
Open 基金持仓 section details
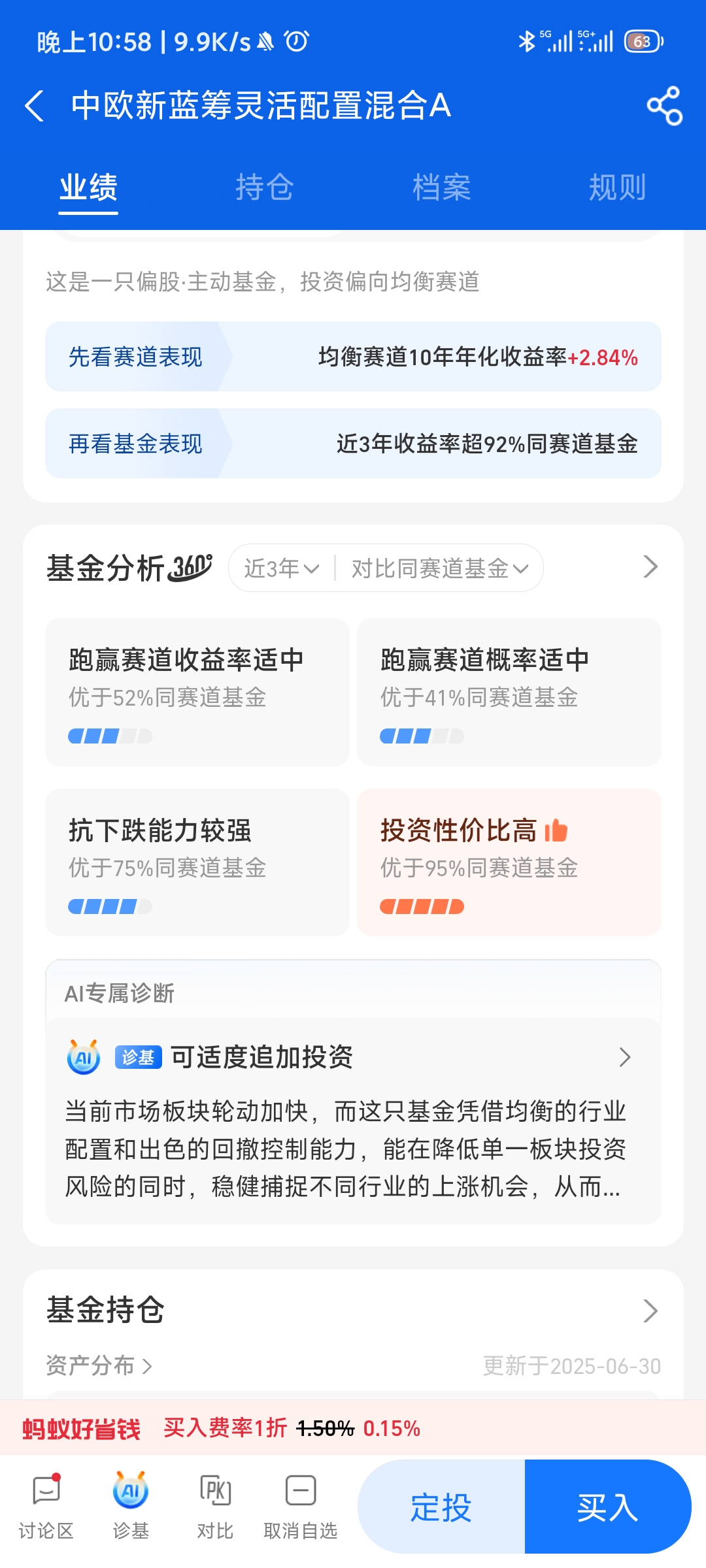[x=650, y=1311]
